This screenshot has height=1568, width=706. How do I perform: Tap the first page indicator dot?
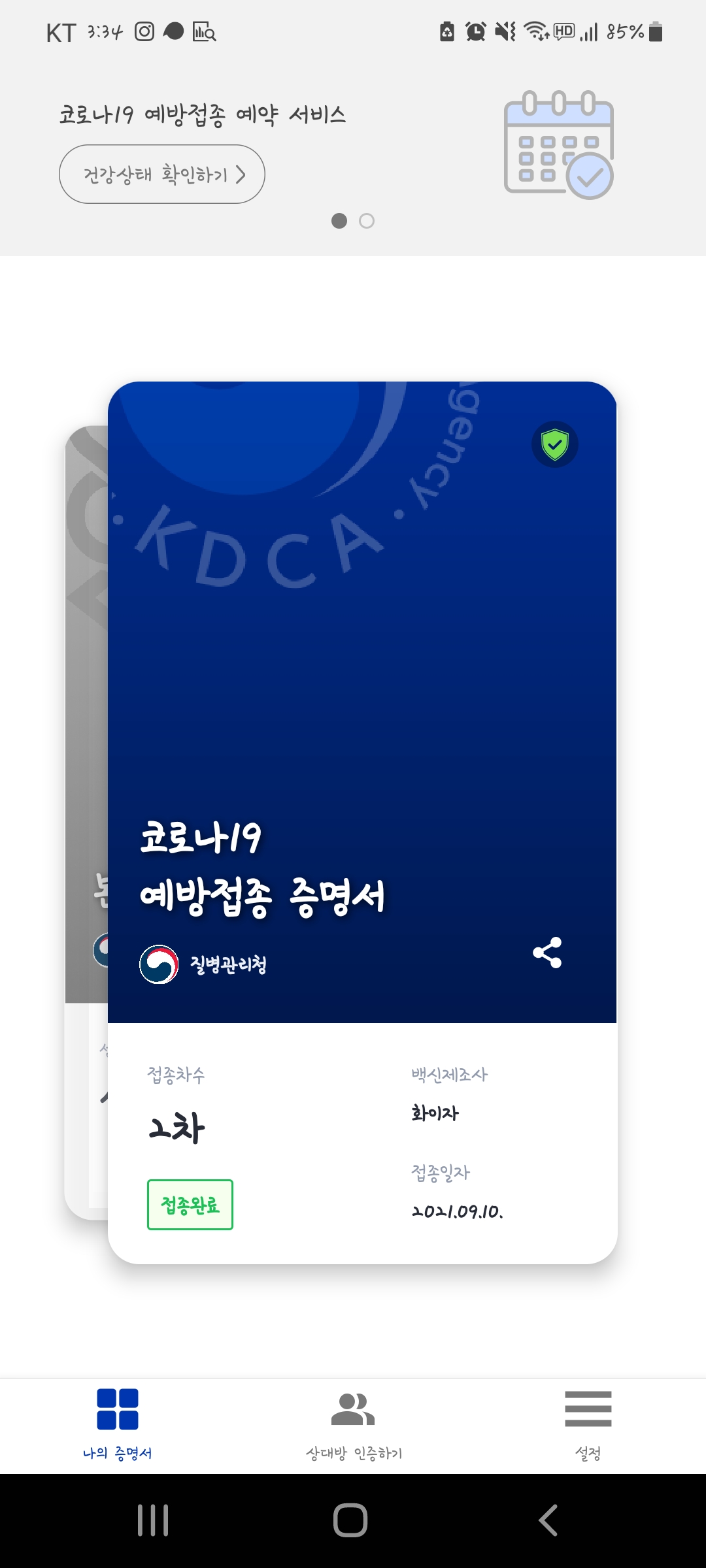point(337,221)
